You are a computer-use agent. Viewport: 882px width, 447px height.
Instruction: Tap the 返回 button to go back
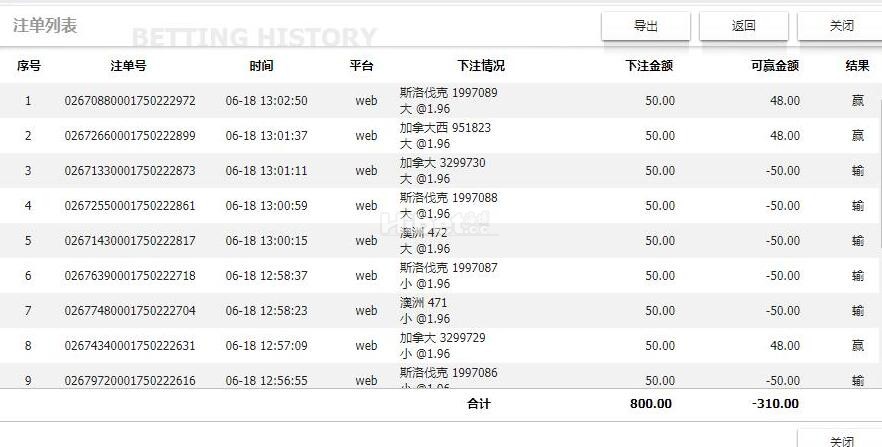743,26
